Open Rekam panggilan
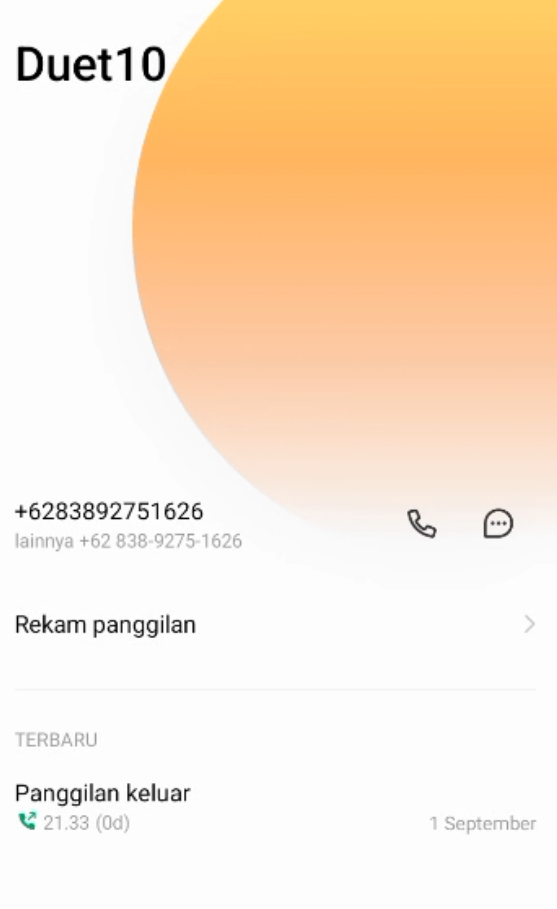This screenshot has height=909, width=557. [x=275, y=624]
